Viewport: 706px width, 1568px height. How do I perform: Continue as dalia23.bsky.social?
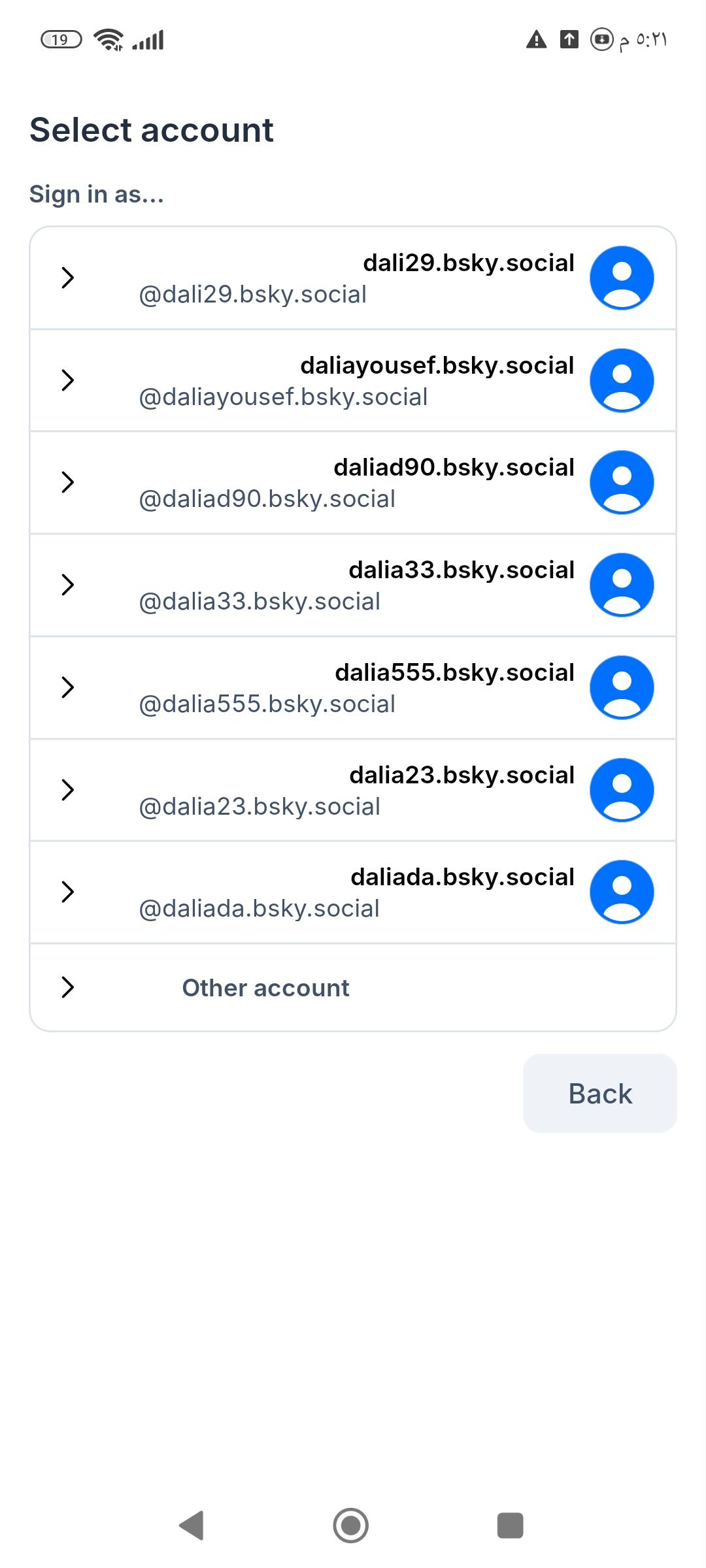[x=353, y=790]
